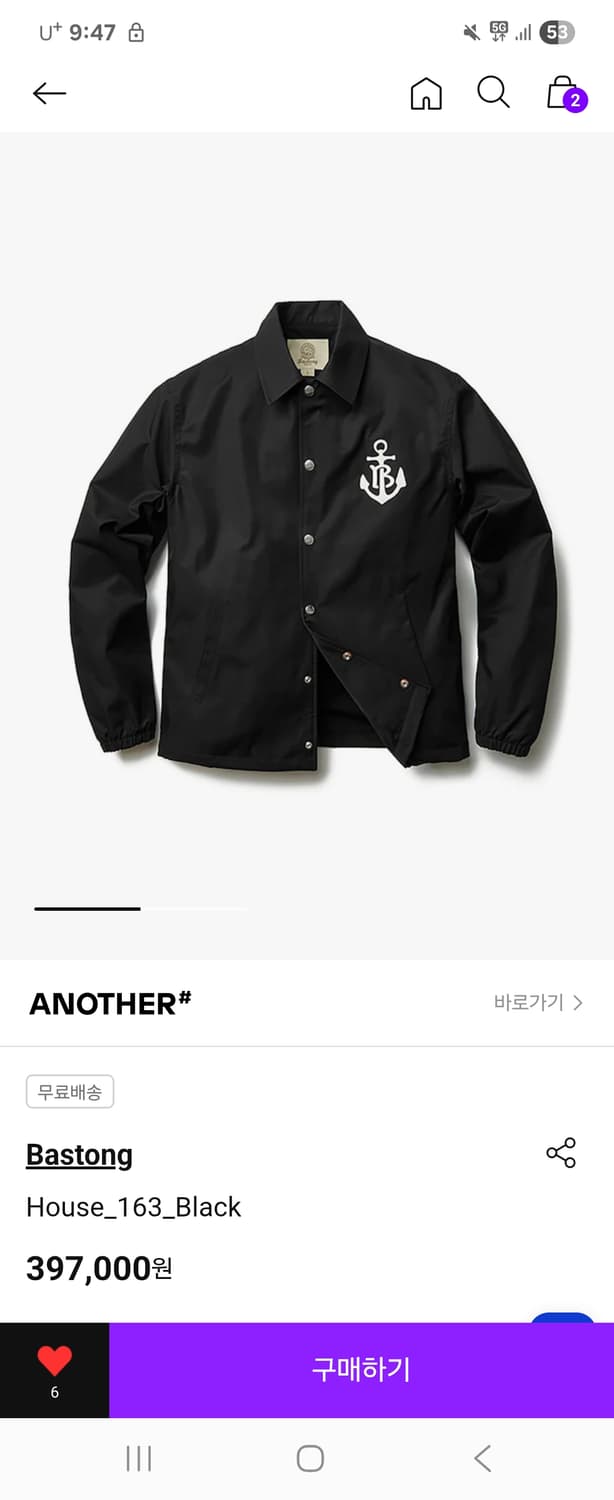Tap the system back button
The height and width of the screenshot is (1500, 614).
[482, 1459]
